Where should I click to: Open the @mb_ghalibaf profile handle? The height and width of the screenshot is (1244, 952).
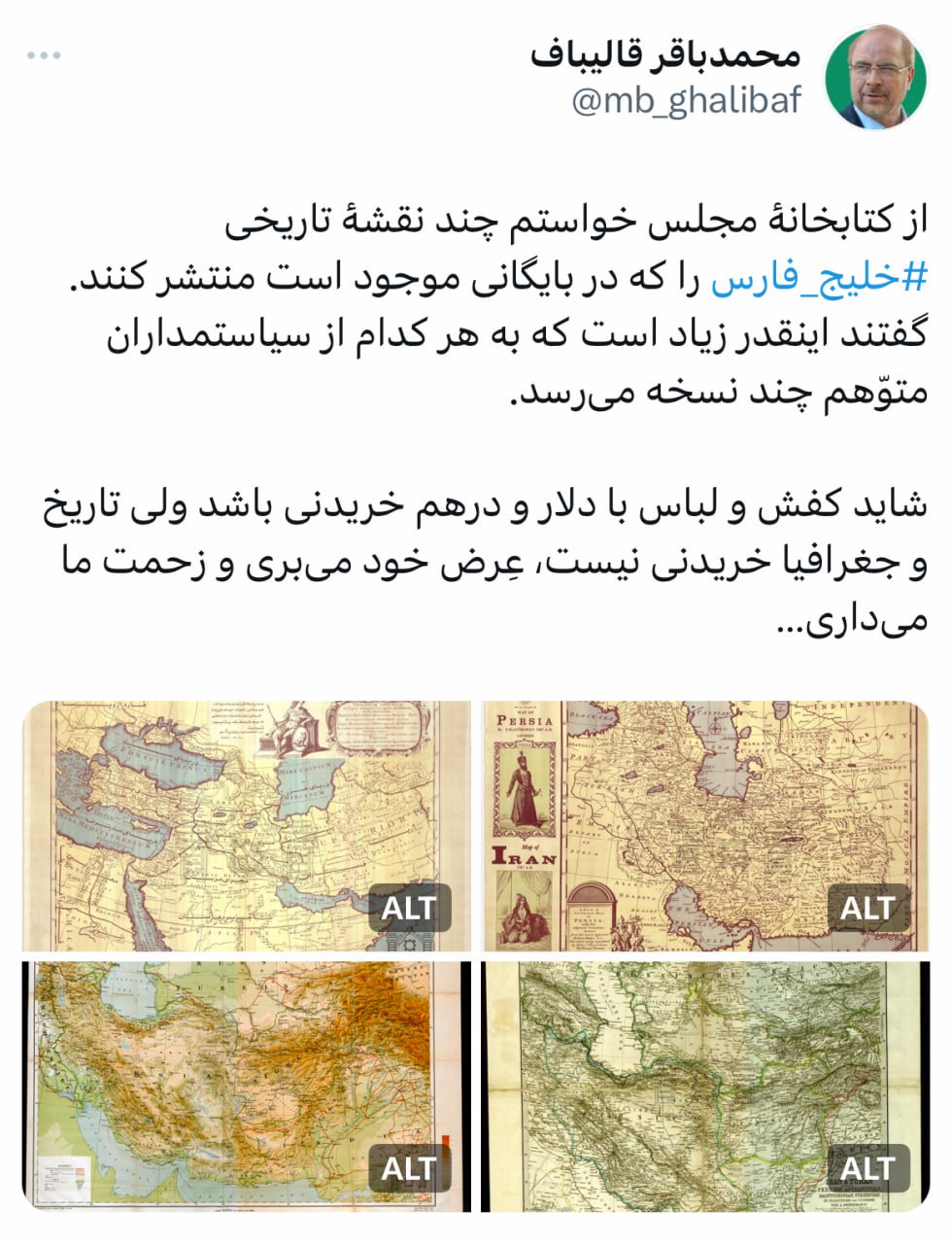click(x=686, y=100)
